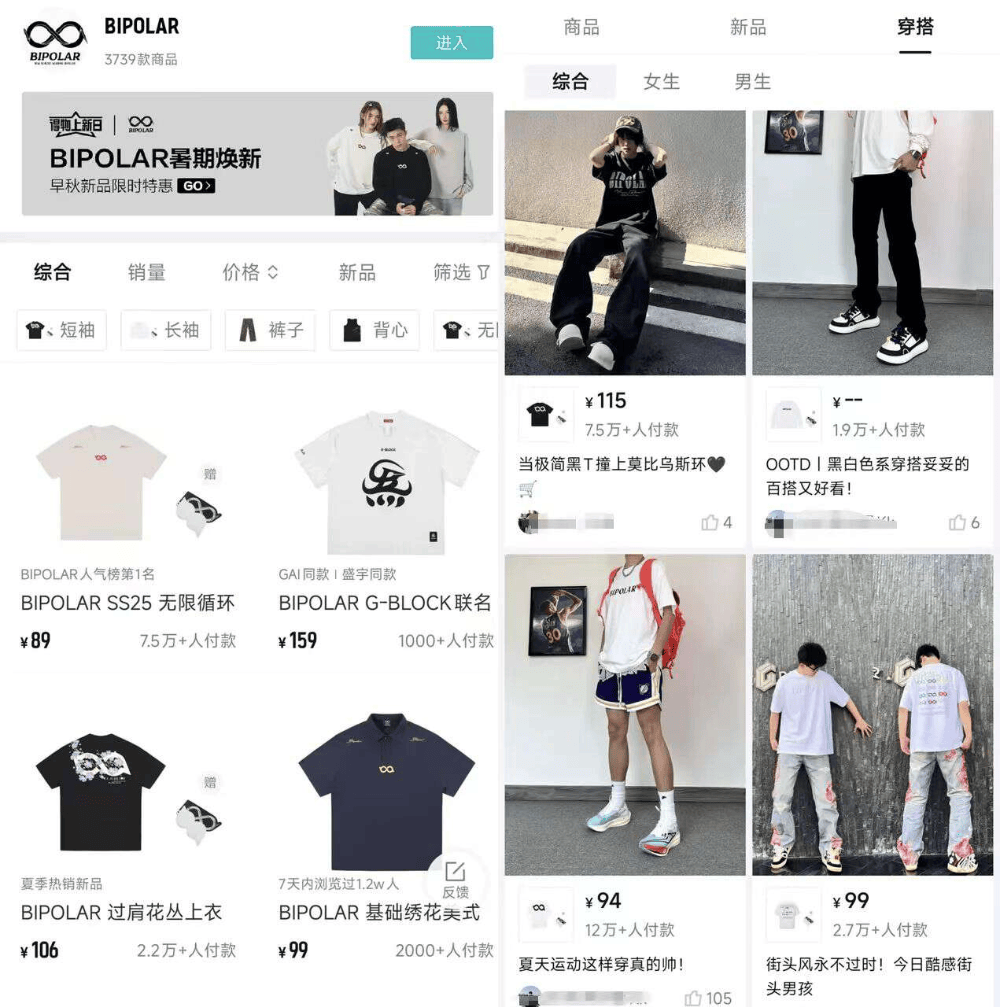Choose the 背心 category chip
This screenshot has height=1007, width=1000.
pyautogui.click(x=375, y=330)
